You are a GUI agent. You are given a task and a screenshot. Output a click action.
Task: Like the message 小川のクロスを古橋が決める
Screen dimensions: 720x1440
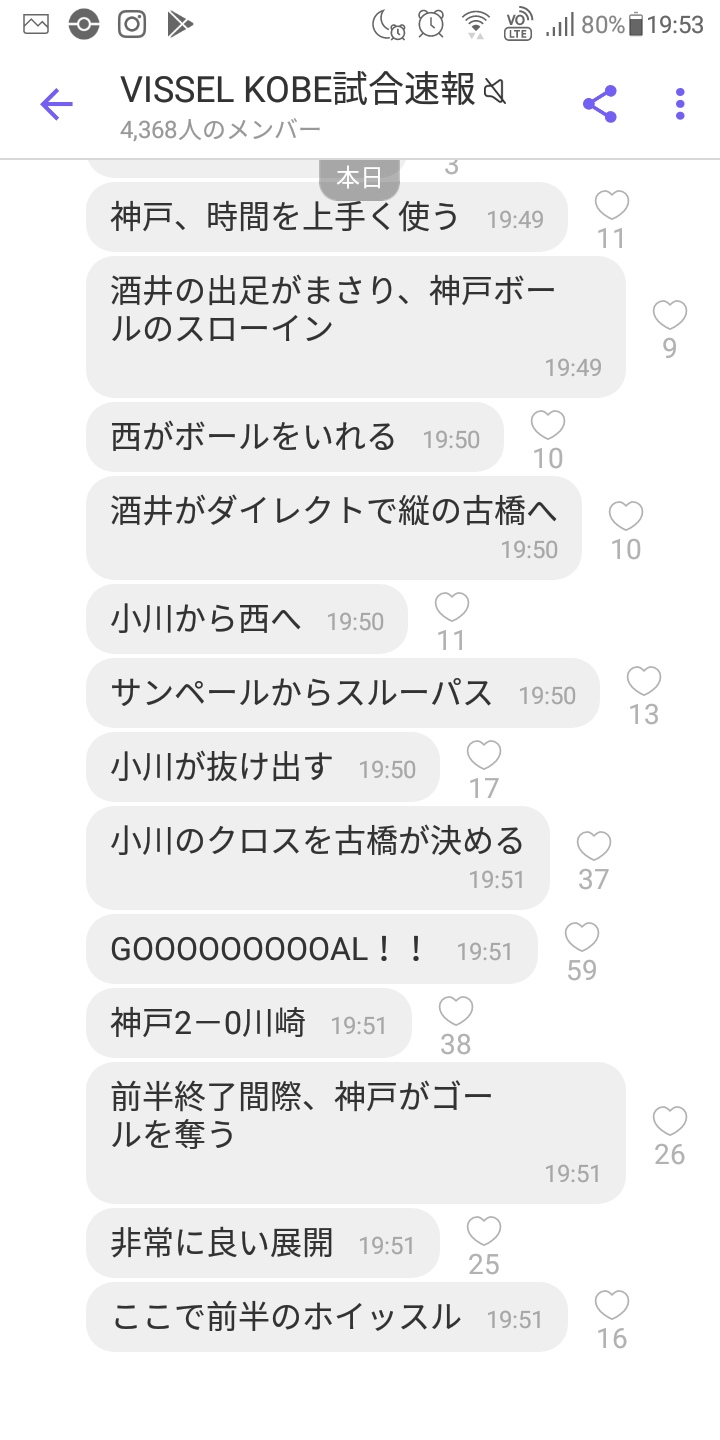[593, 847]
